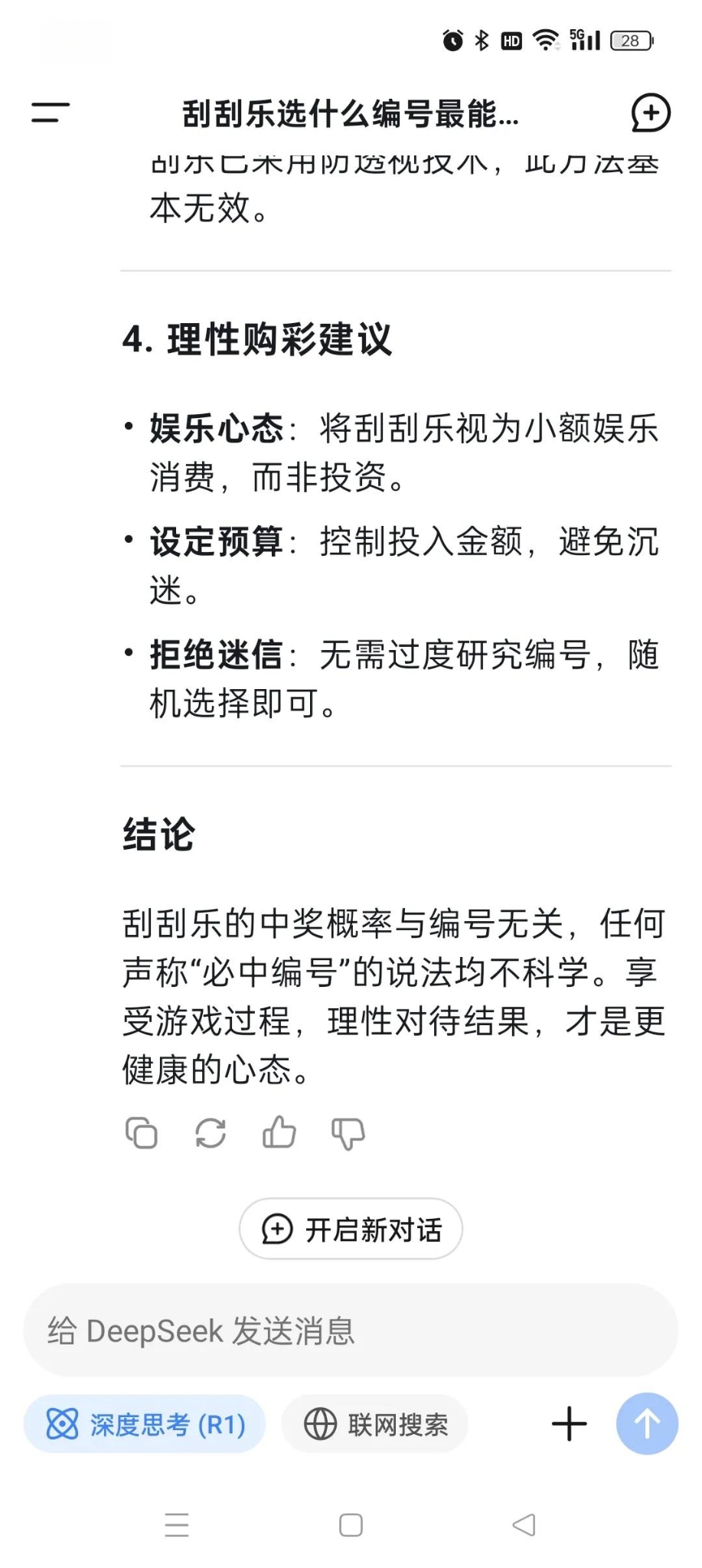Focus the 给 DeepSeek 发送消息 input field
Viewport: 702px width, 1568px height.
click(351, 1331)
